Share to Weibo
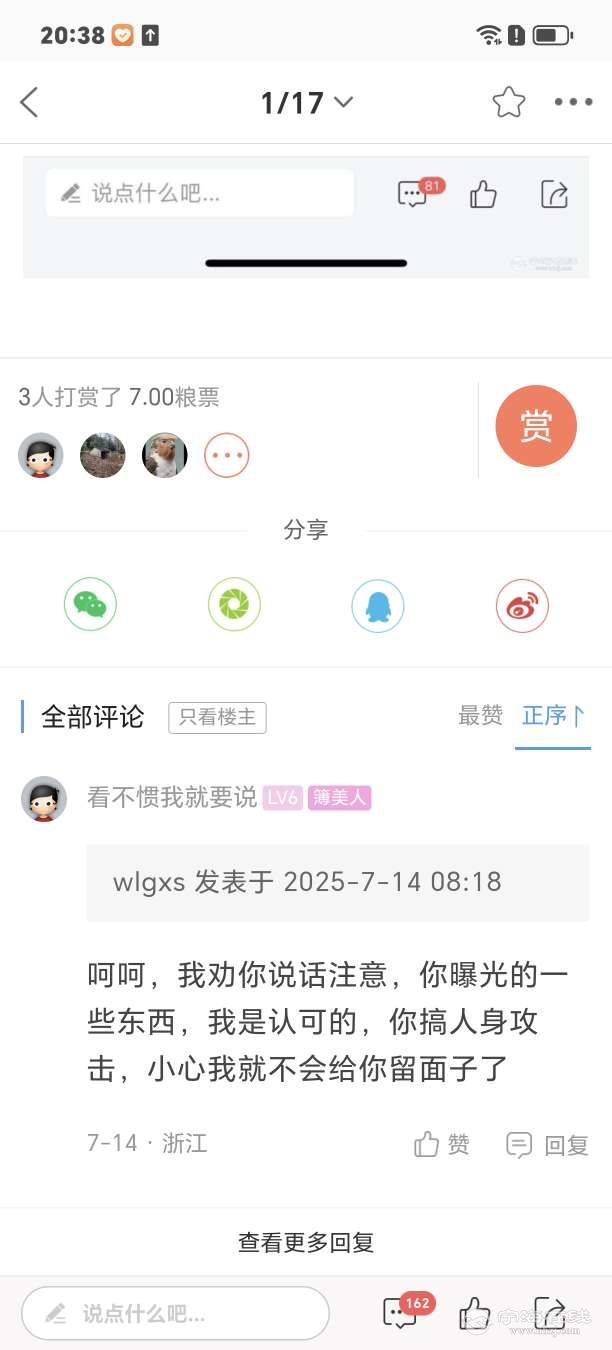Screen dimensions: 612x1350 tap(522, 605)
